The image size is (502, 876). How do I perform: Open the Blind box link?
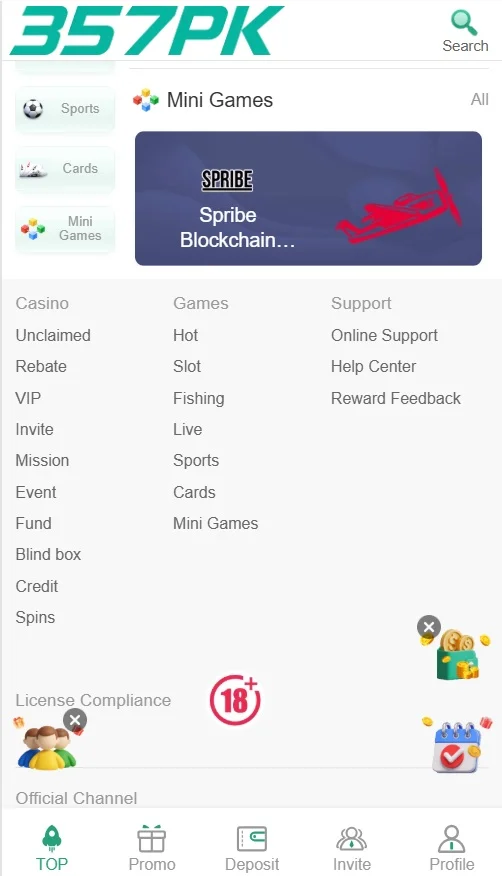(x=49, y=554)
